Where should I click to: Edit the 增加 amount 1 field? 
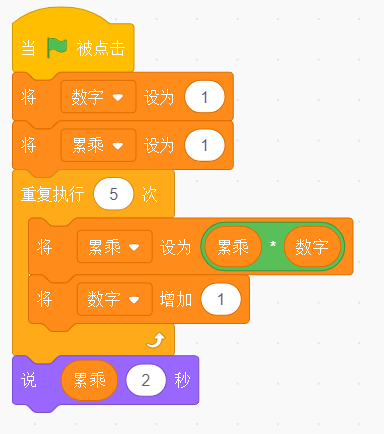pyautogui.click(x=221, y=299)
